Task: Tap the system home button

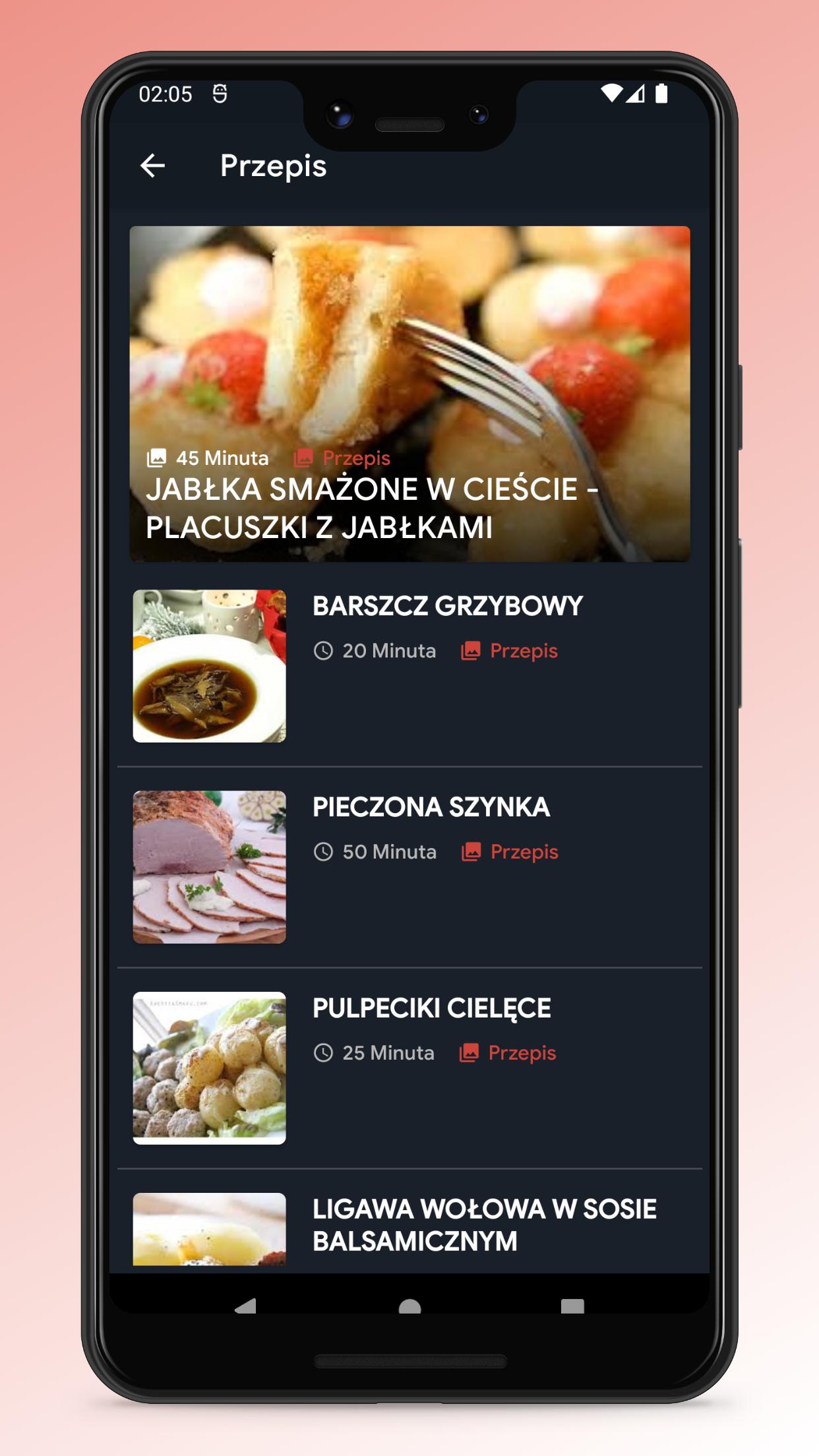Action: click(x=409, y=1306)
